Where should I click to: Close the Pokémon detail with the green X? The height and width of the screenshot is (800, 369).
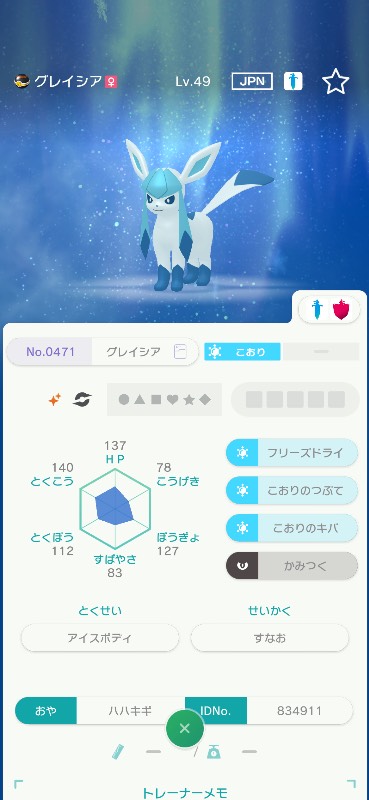coord(185,728)
